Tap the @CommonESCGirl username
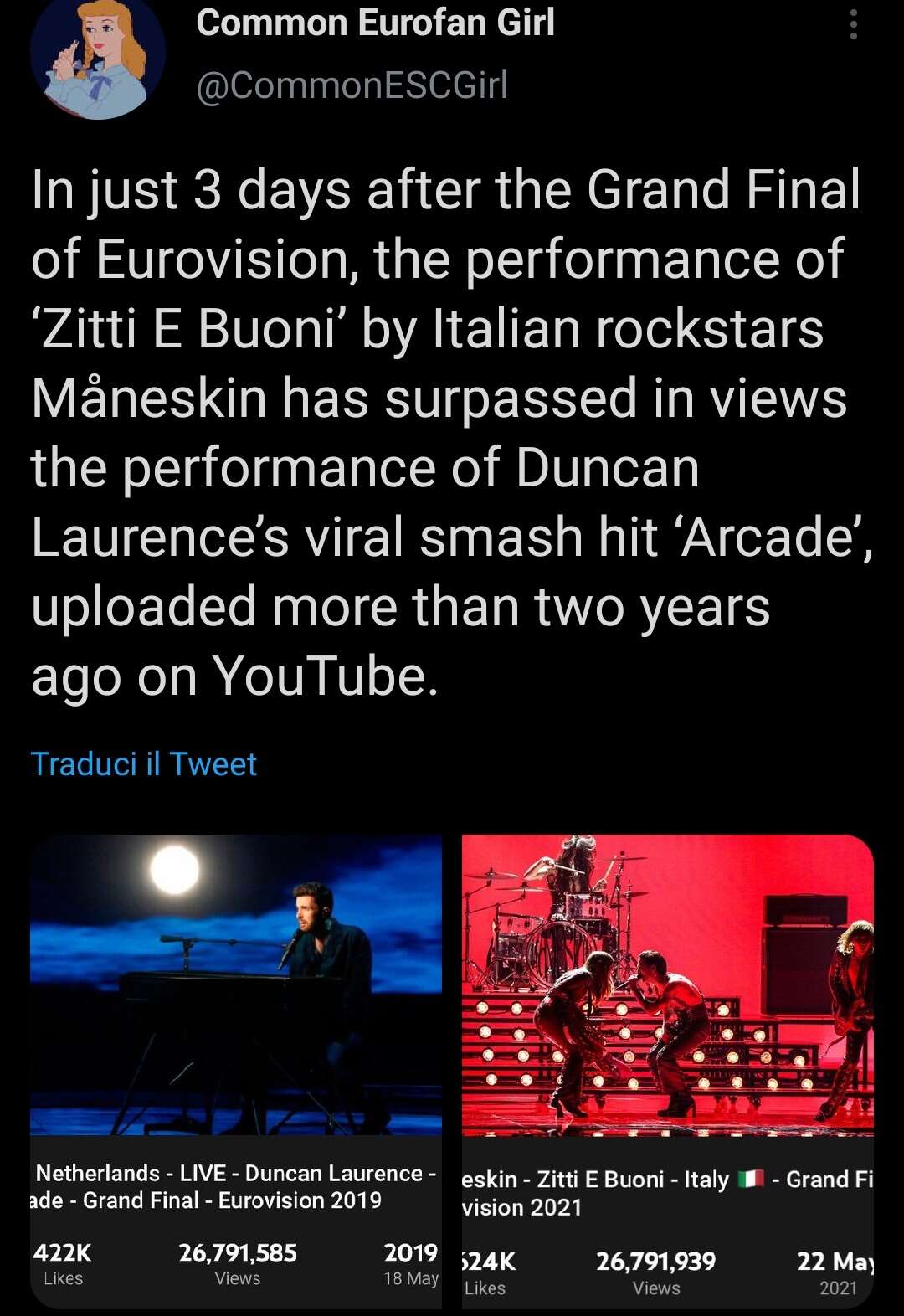The width and height of the screenshot is (904, 1316). [x=352, y=85]
